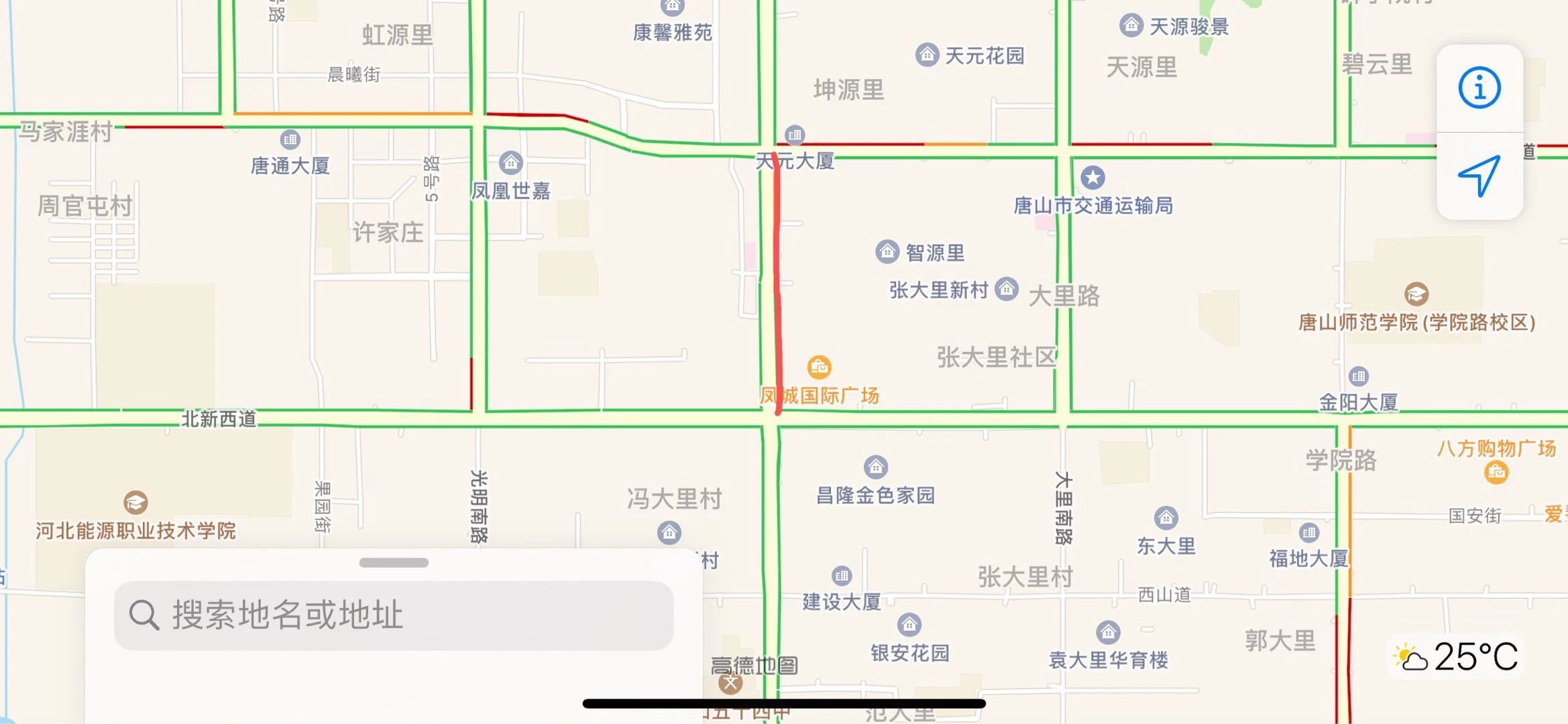Open the 河北能源职业技术学院 school marker

tap(135, 503)
